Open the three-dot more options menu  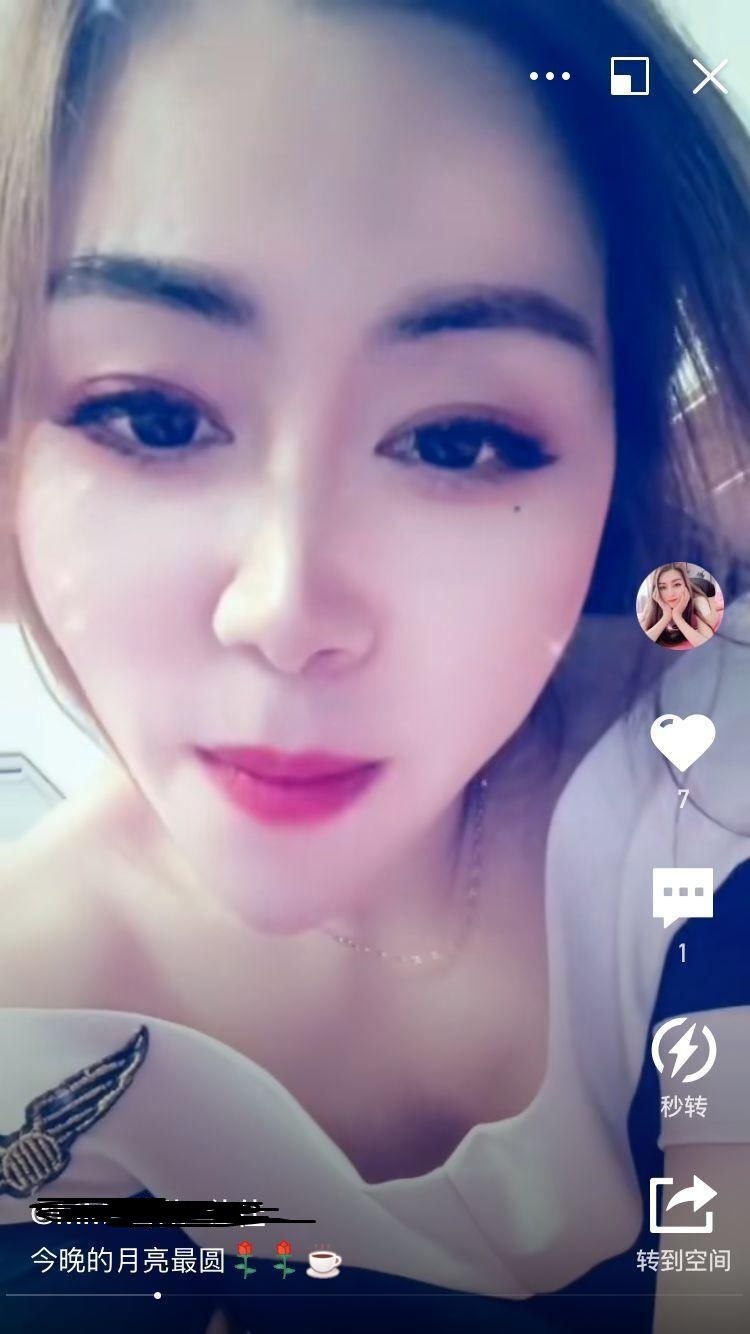pyautogui.click(x=550, y=76)
